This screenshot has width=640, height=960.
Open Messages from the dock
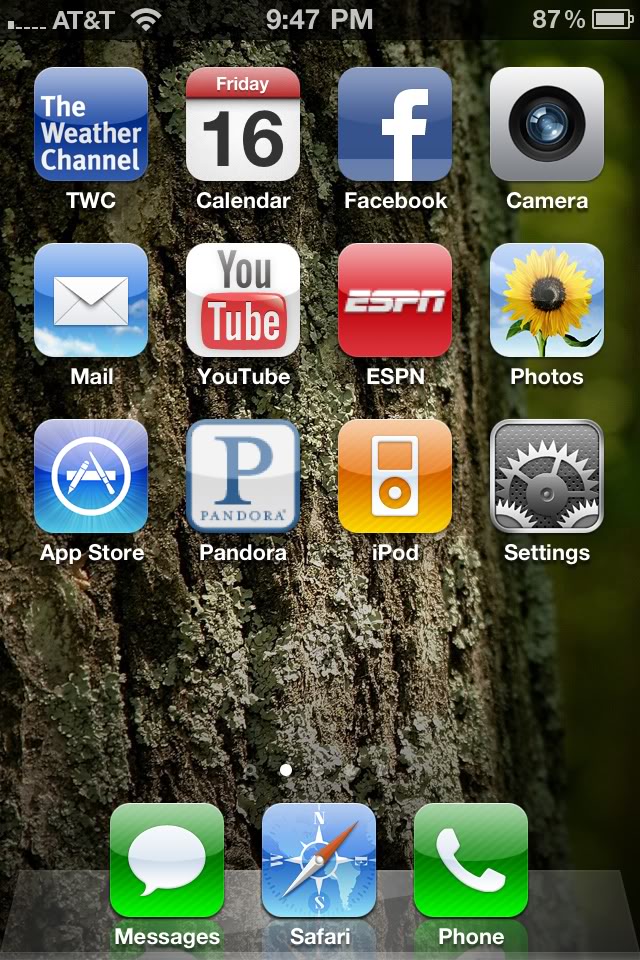167,860
